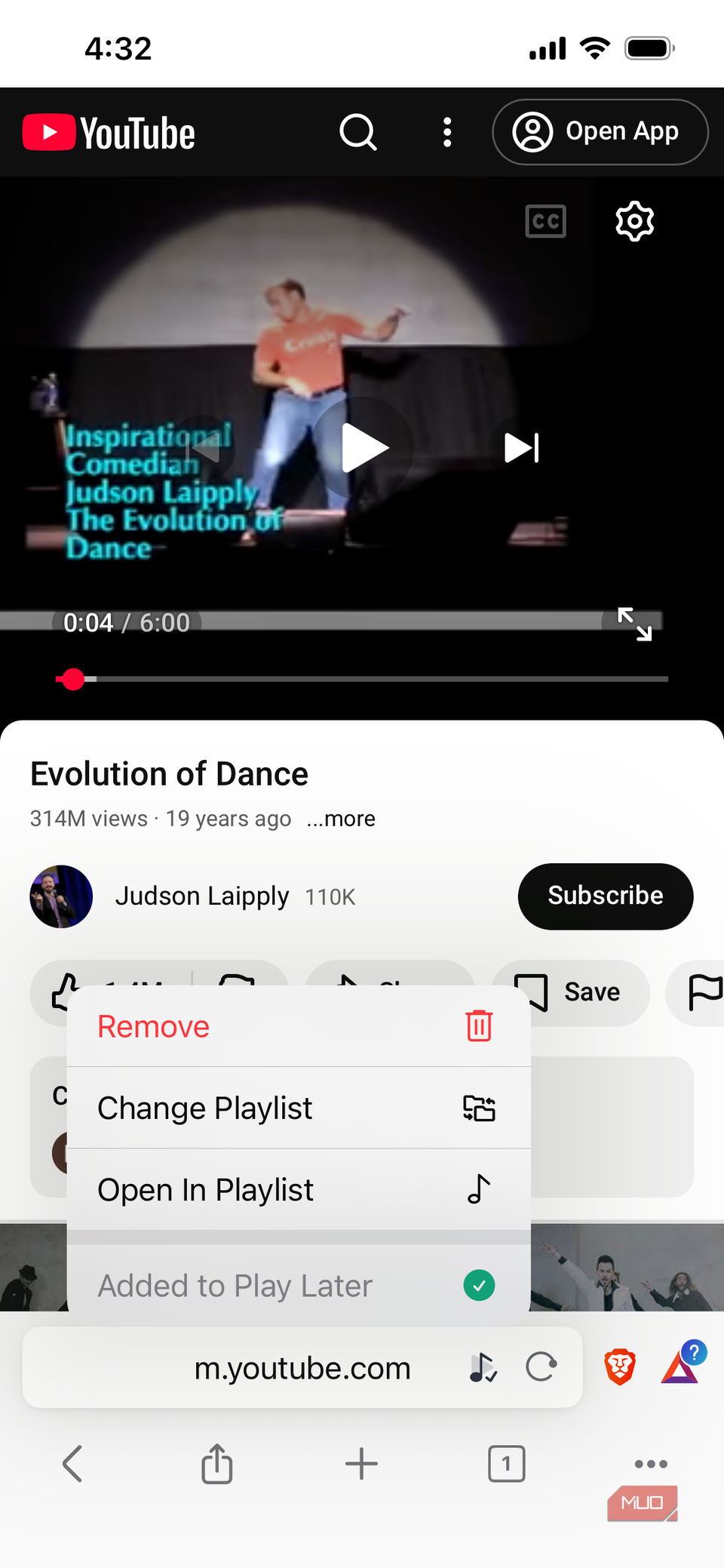
Task: Open Judson Laipply's channel
Action: [x=201, y=896]
